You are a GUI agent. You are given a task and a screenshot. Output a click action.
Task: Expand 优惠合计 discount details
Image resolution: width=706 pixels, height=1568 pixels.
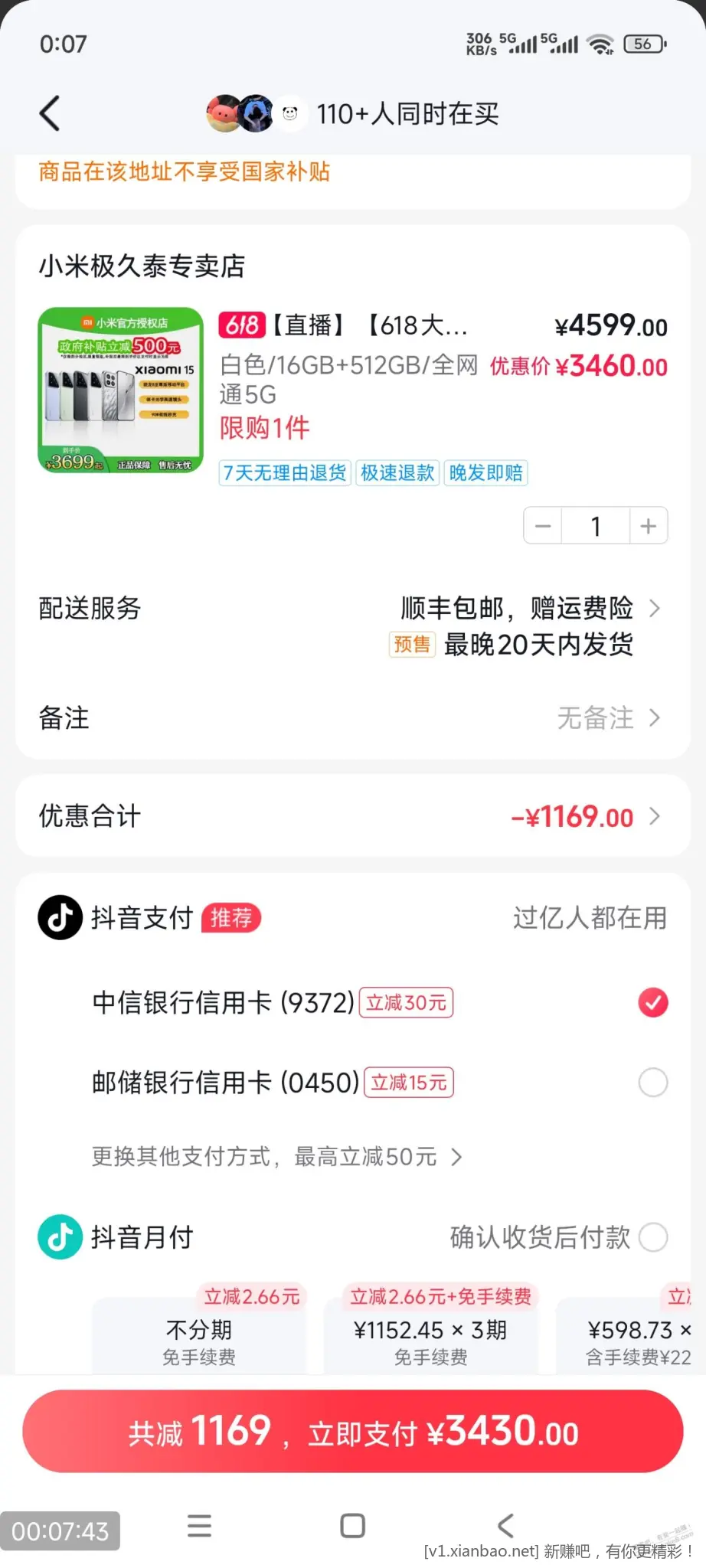(353, 816)
